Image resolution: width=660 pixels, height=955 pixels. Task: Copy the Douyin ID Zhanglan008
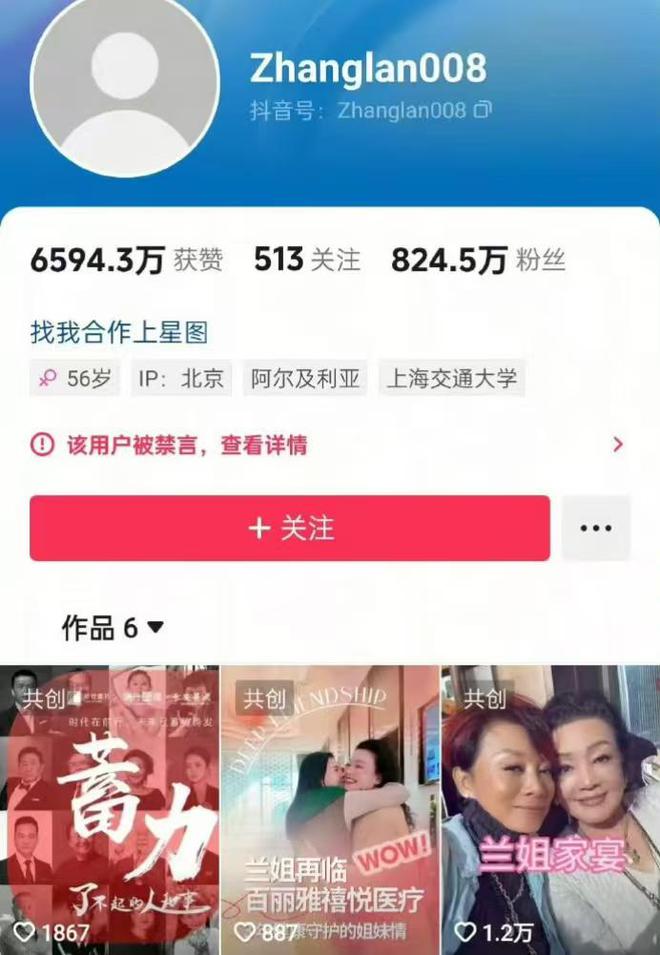click(x=482, y=110)
